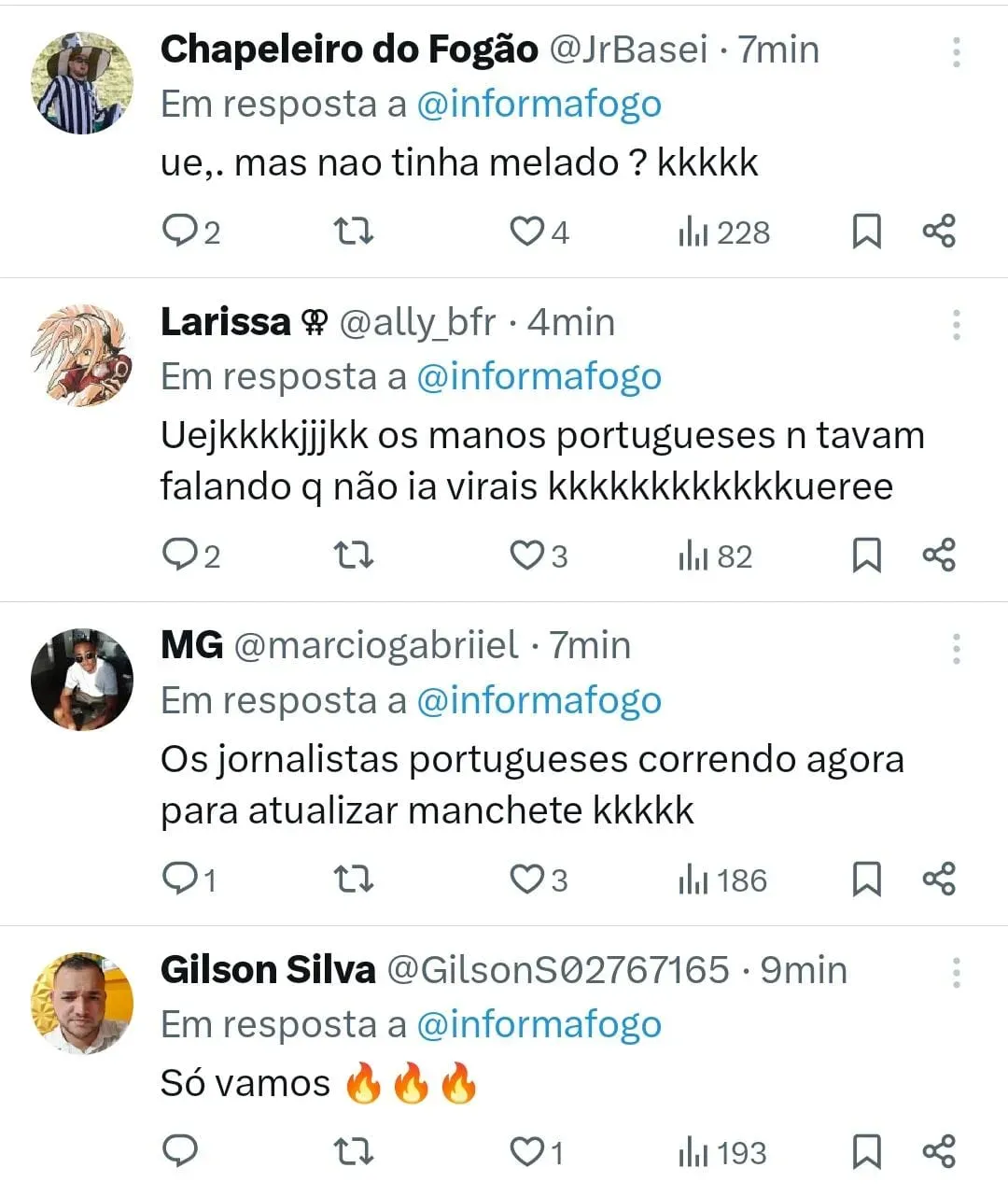Share Larissa's reply
The height and width of the screenshot is (1196, 1008).
point(939,556)
